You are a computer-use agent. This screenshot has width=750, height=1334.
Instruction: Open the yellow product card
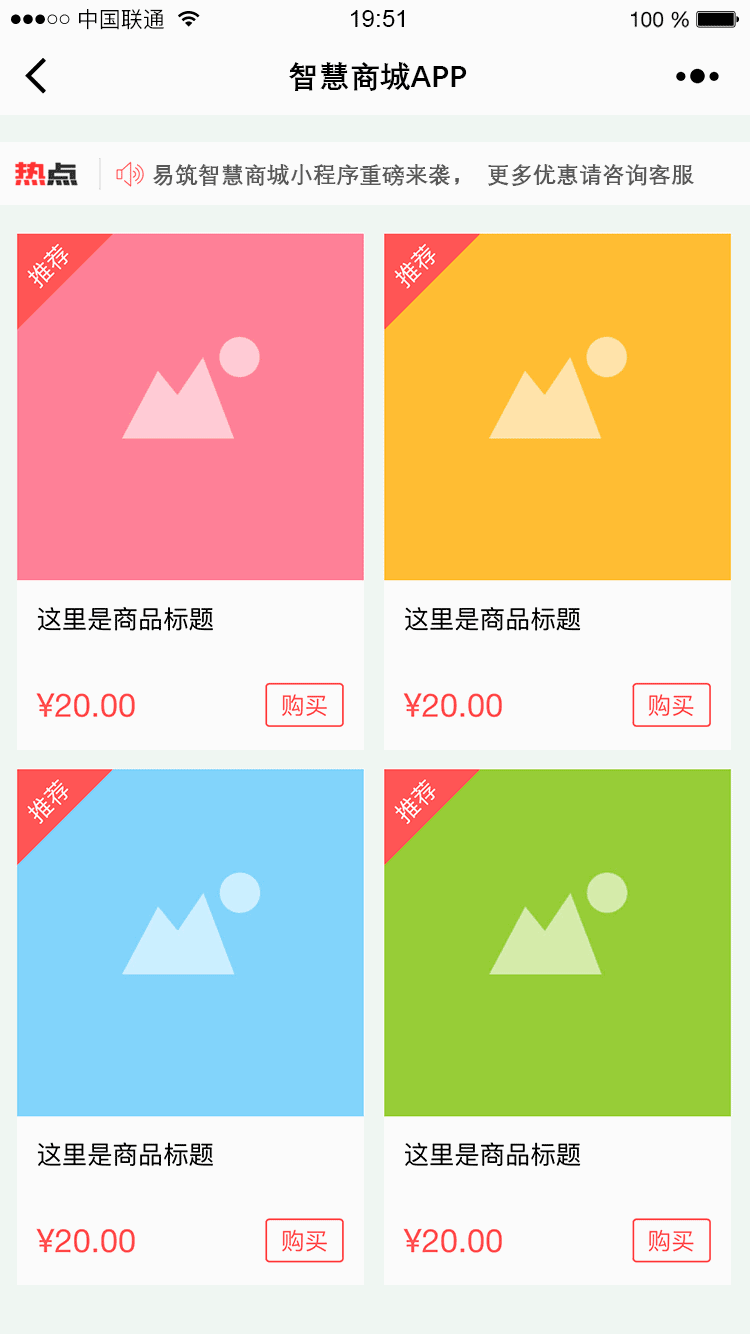coord(557,407)
